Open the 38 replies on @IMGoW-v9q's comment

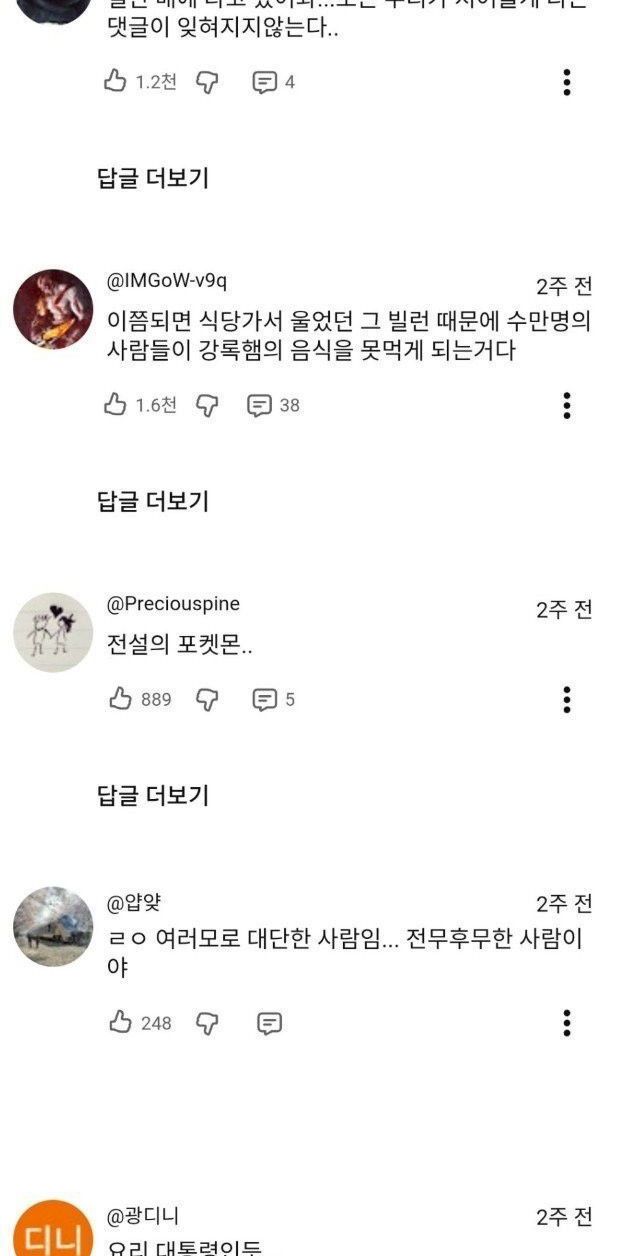tap(273, 405)
